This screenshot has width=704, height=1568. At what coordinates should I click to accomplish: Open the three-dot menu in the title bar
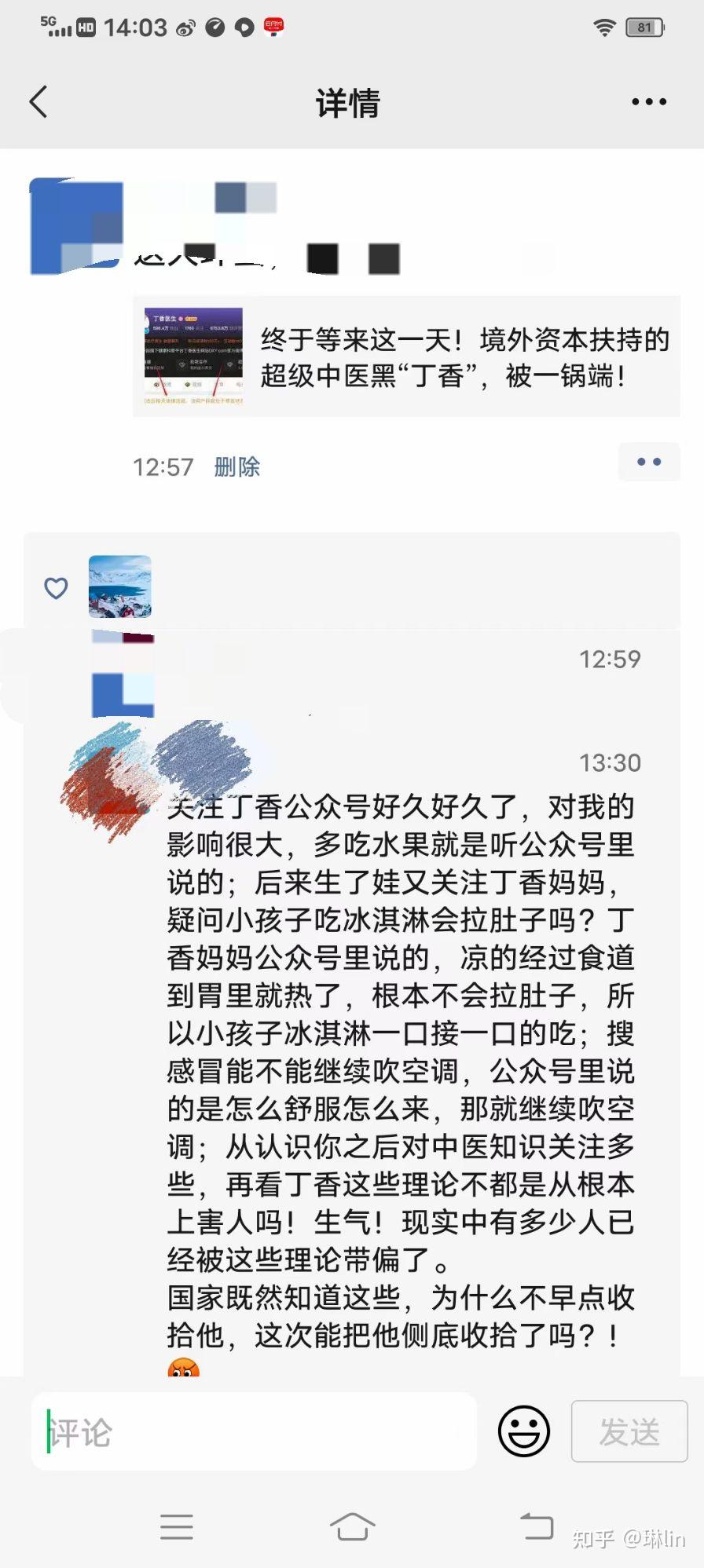point(649,102)
